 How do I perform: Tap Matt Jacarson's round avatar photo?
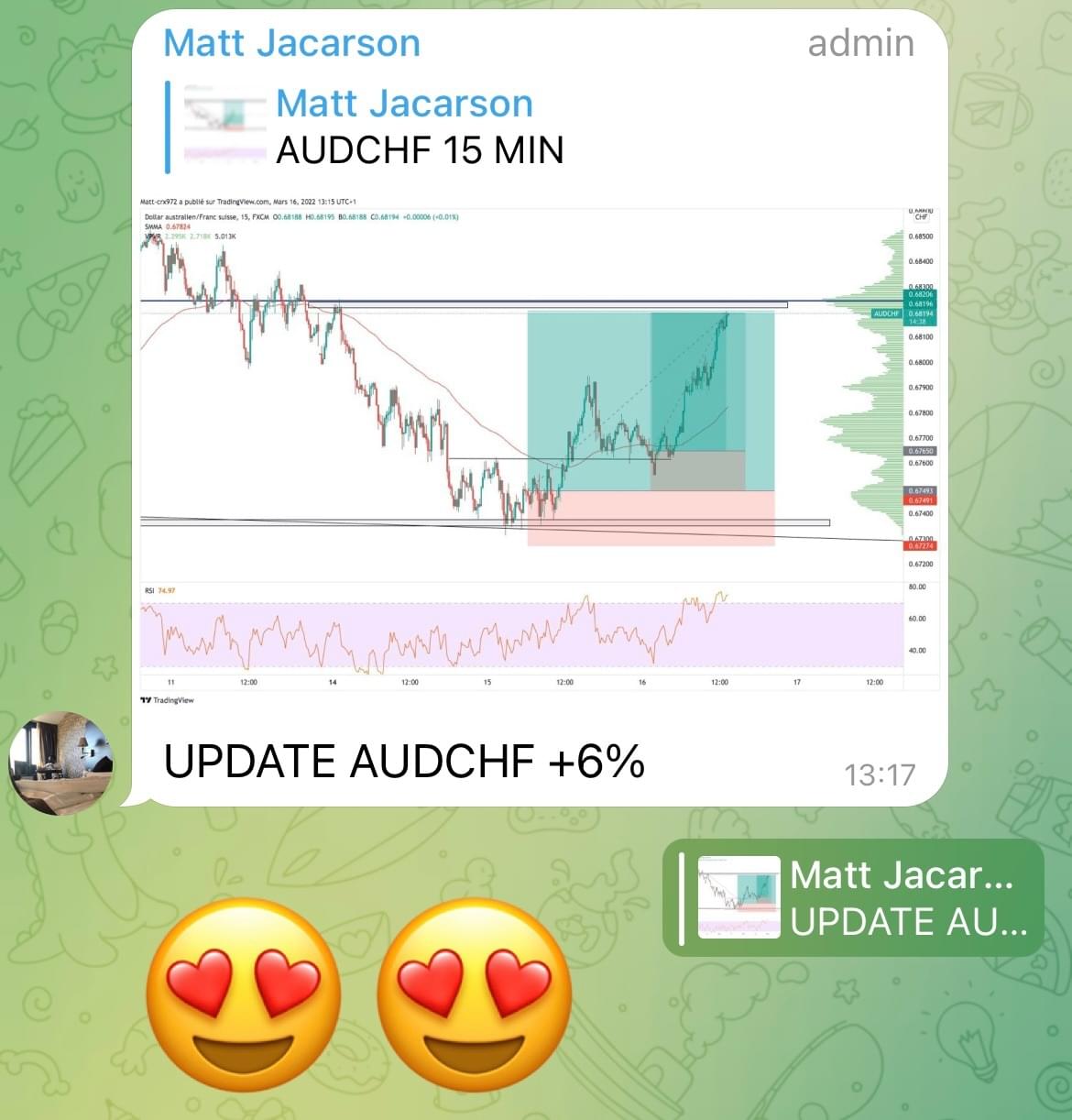coord(61,763)
